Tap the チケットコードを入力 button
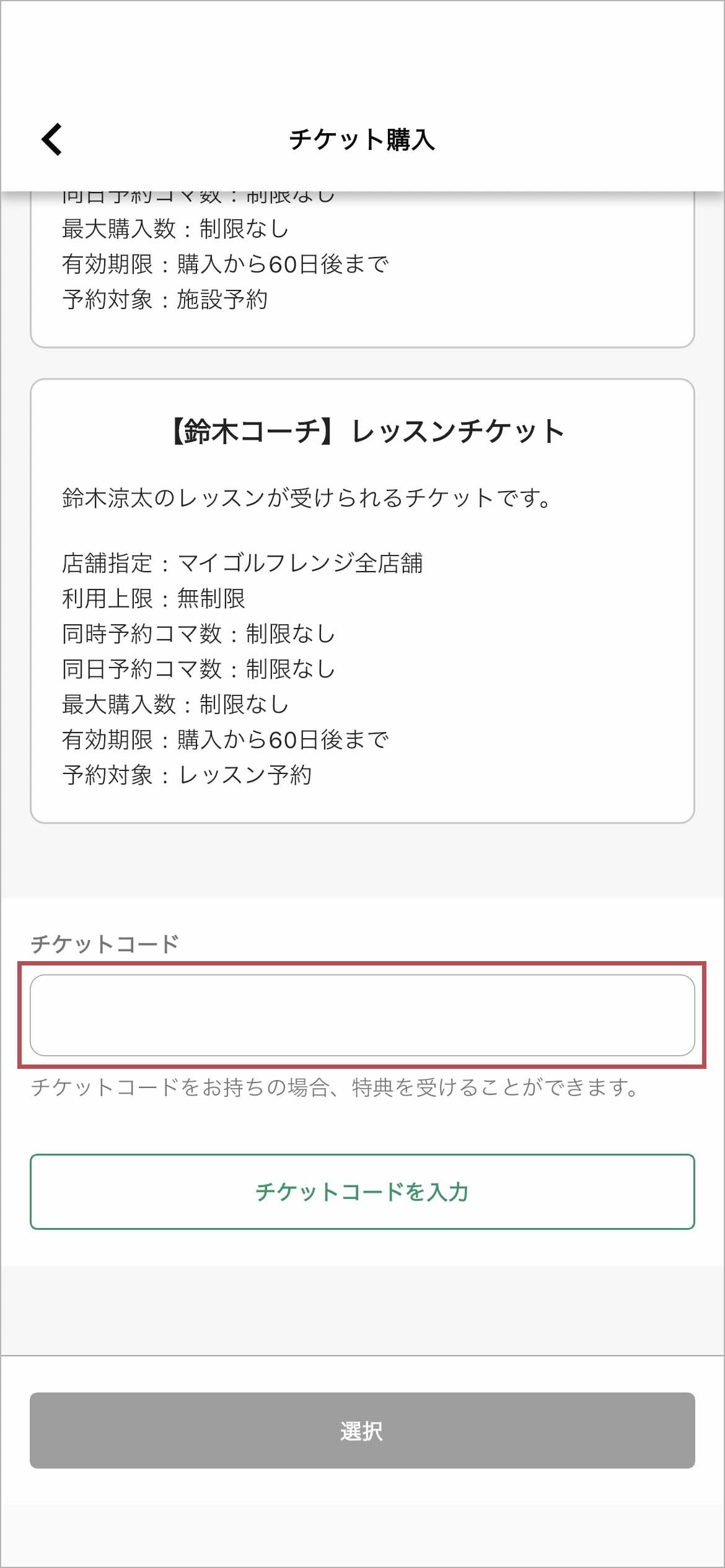725x1568 pixels. click(x=362, y=1191)
